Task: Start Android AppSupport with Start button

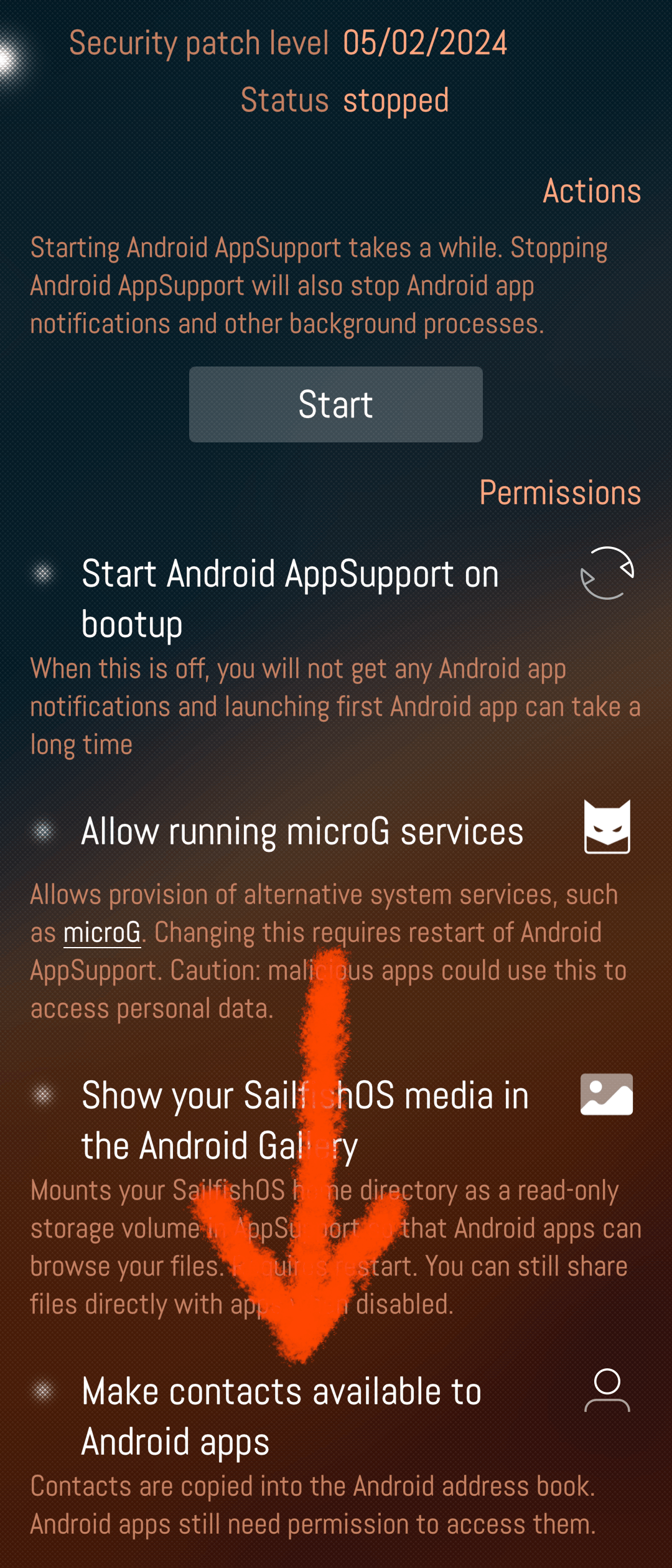Action: tap(335, 404)
